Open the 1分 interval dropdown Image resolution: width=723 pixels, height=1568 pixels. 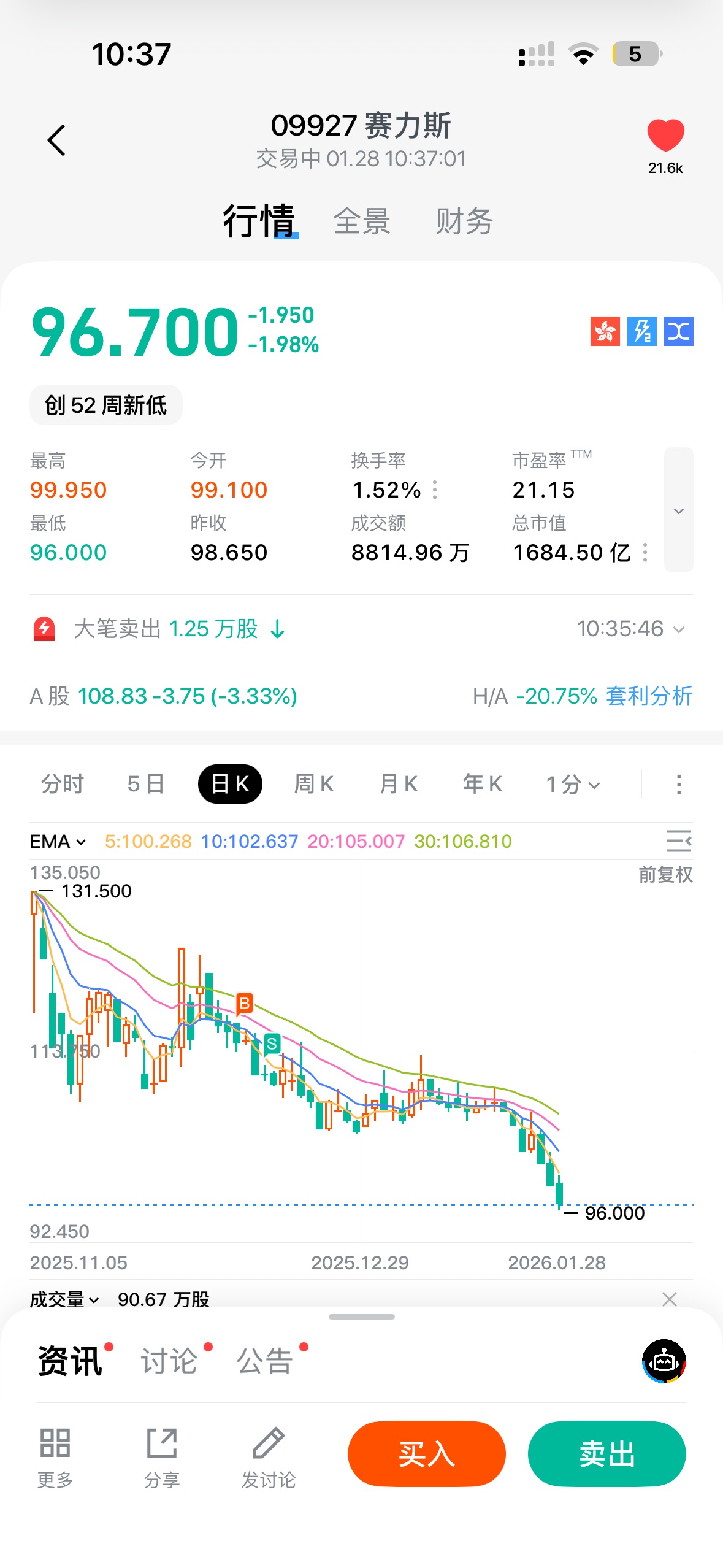573,784
